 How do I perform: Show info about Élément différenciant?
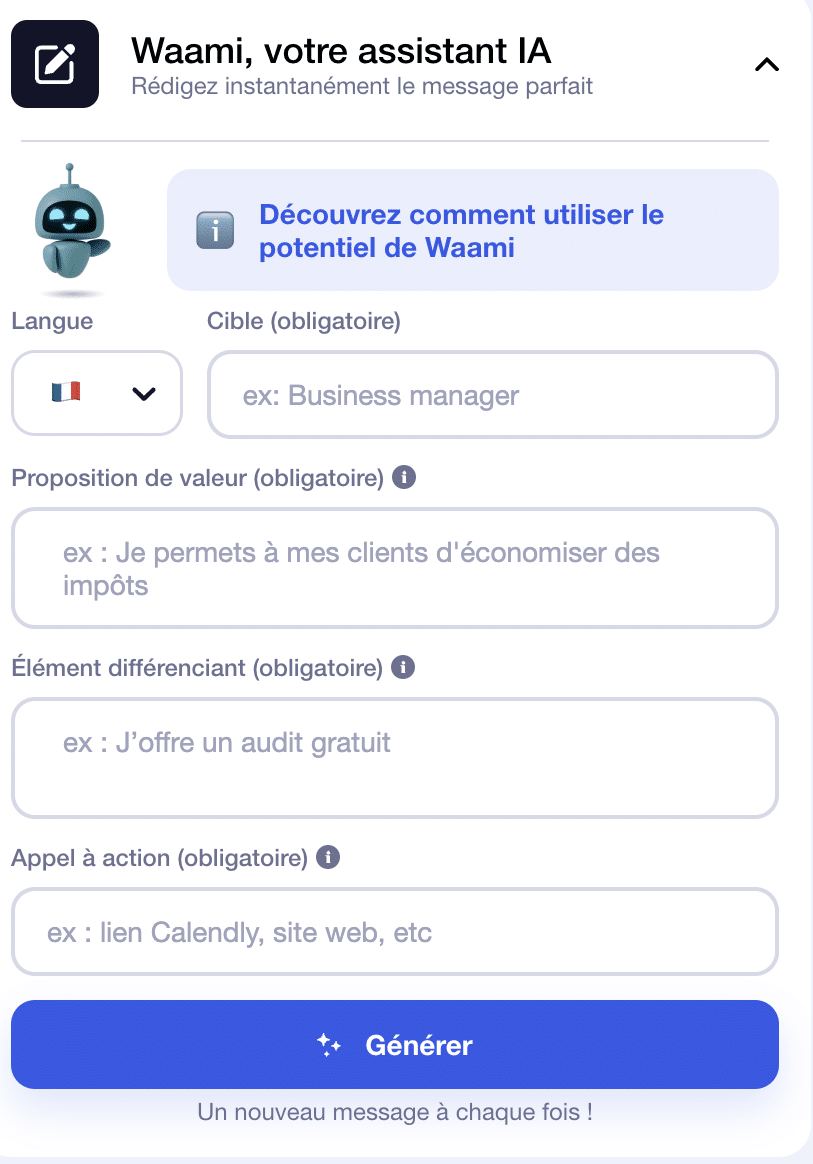403,667
